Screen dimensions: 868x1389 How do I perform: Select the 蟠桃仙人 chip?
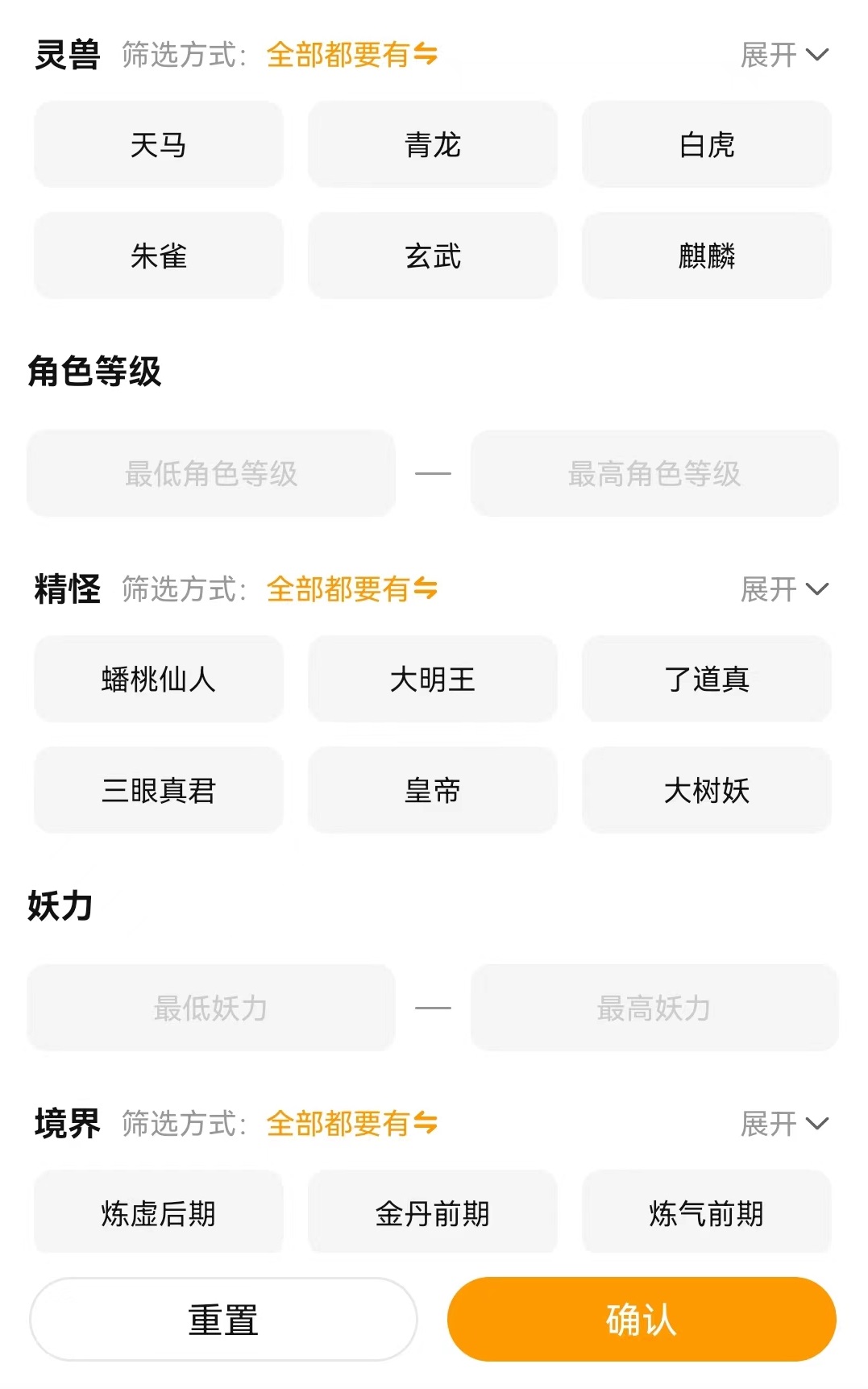159,680
